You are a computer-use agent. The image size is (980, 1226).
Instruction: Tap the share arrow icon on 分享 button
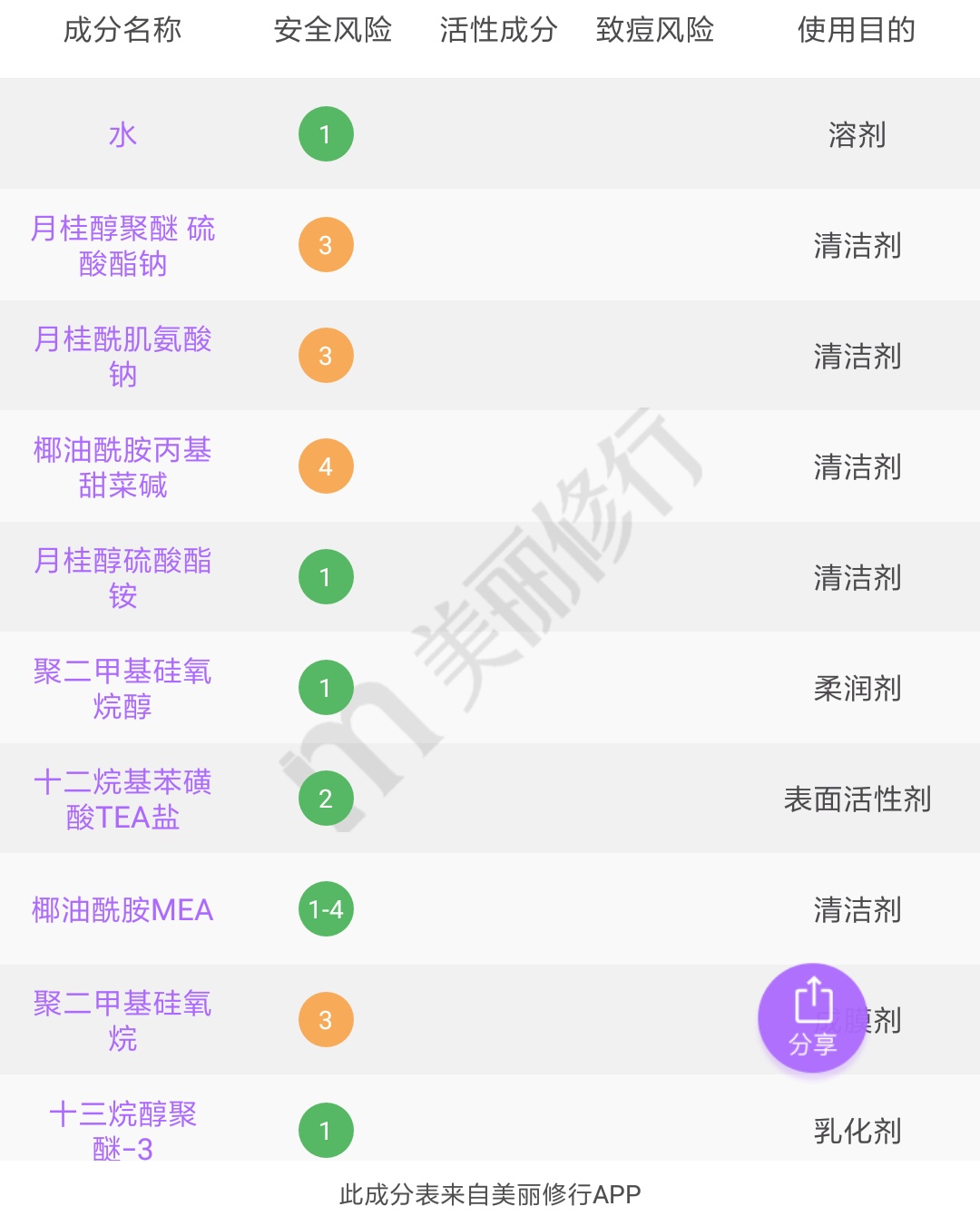[x=814, y=1000]
